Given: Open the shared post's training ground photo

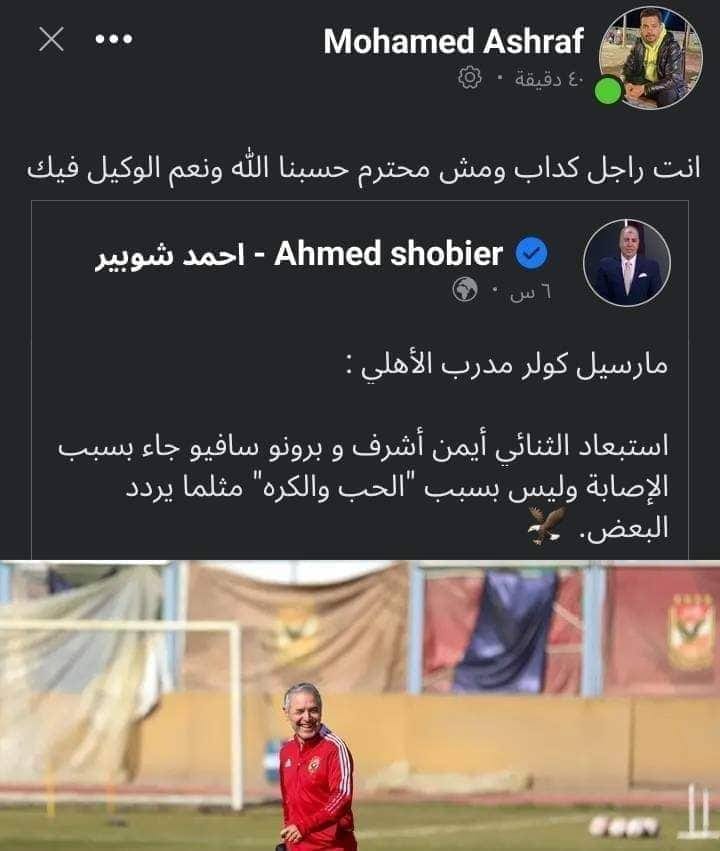Looking at the screenshot, I should click(x=360, y=705).
